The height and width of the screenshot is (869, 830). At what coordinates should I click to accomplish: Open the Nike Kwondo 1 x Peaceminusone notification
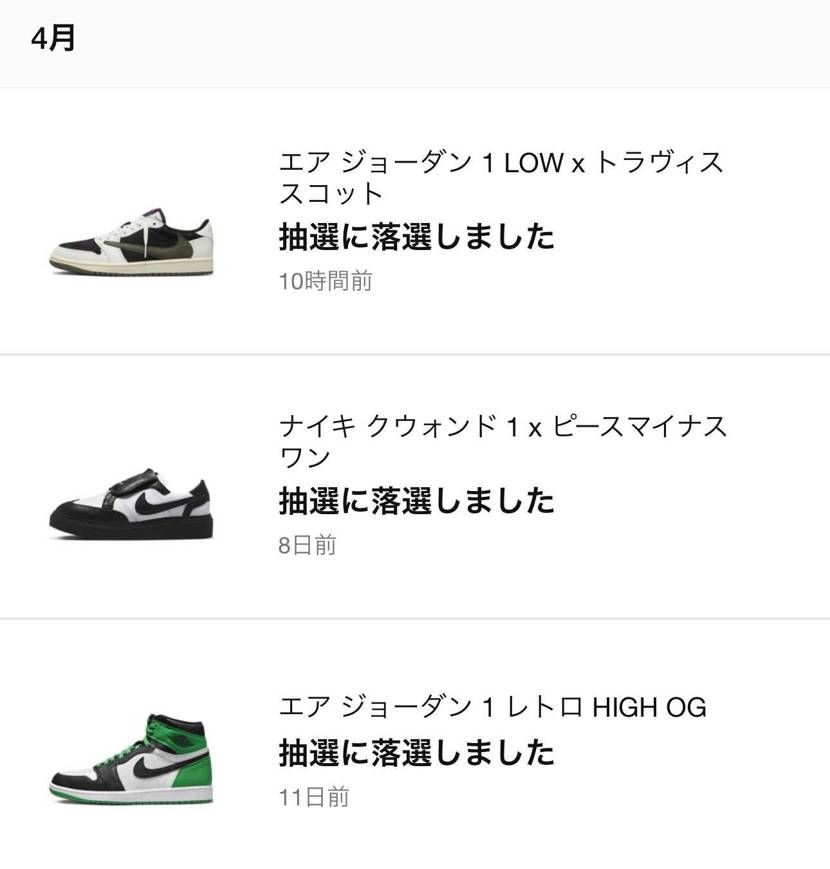[415, 487]
